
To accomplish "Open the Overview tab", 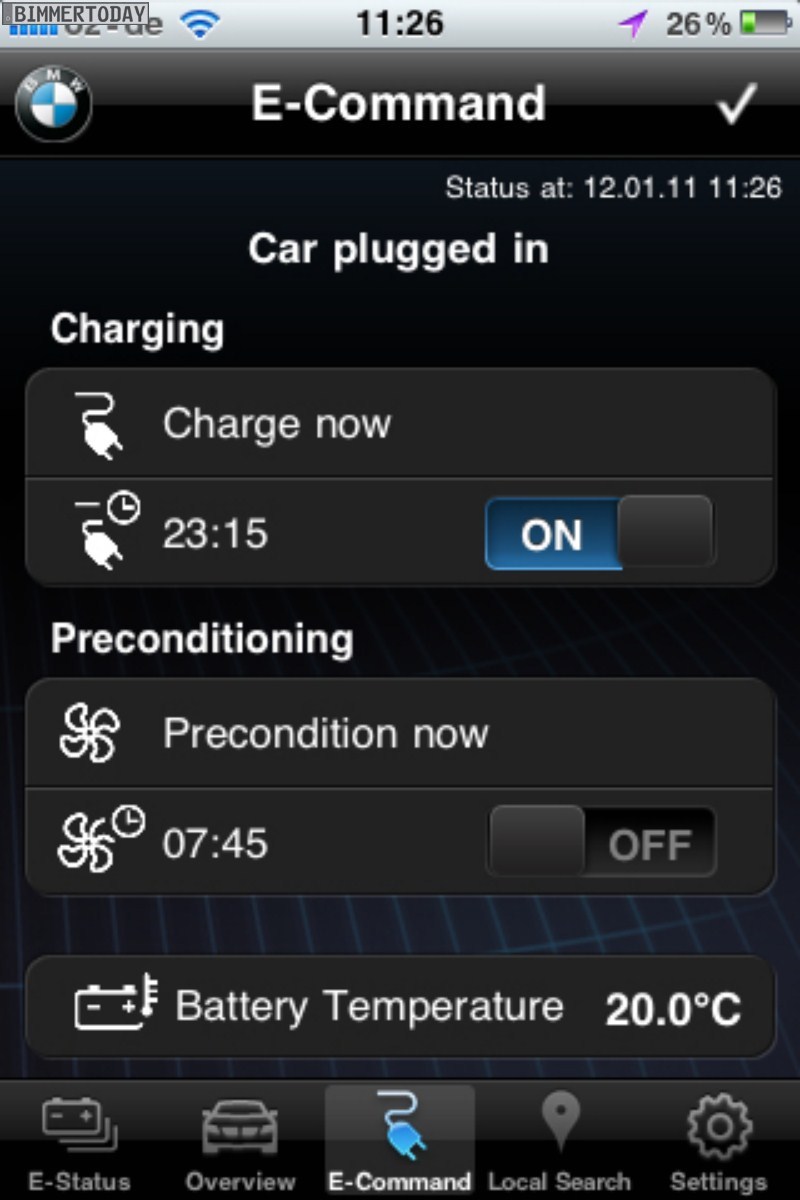I will pyautogui.click(x=240, y=1142).
